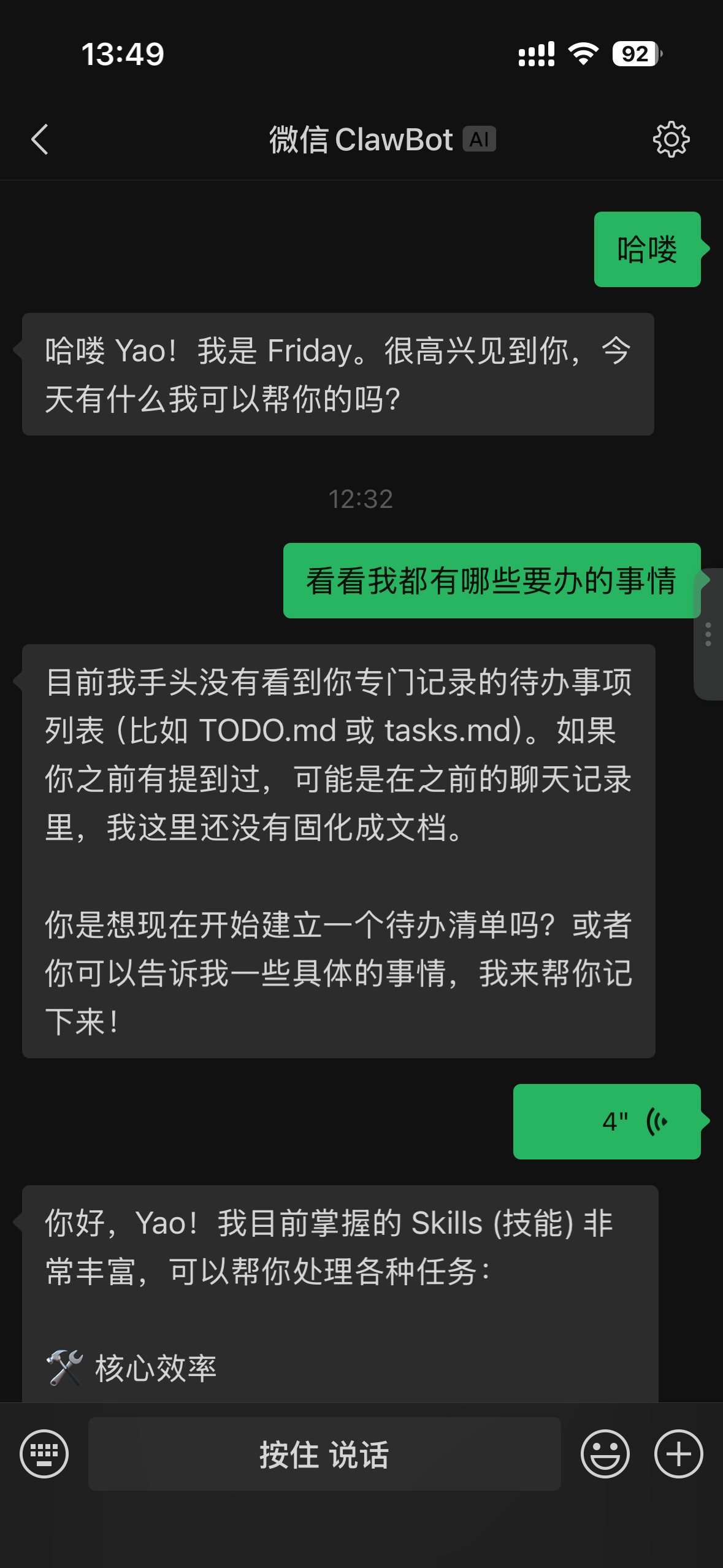Select the TODO.md reply message bubble
Viewport: 723px width, 1568px height.
click(338, 853)
